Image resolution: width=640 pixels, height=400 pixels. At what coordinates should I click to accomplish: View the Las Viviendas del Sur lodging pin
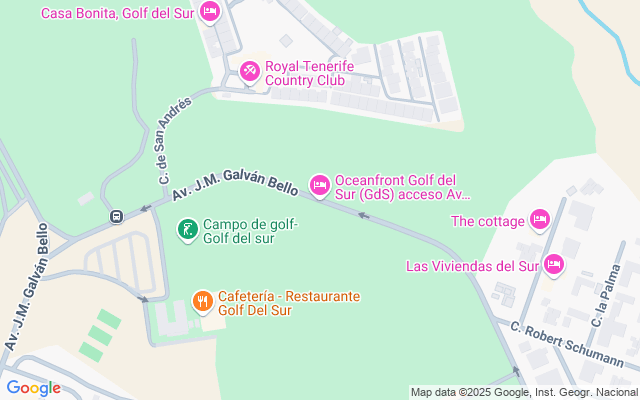click(x=554, y=265)
